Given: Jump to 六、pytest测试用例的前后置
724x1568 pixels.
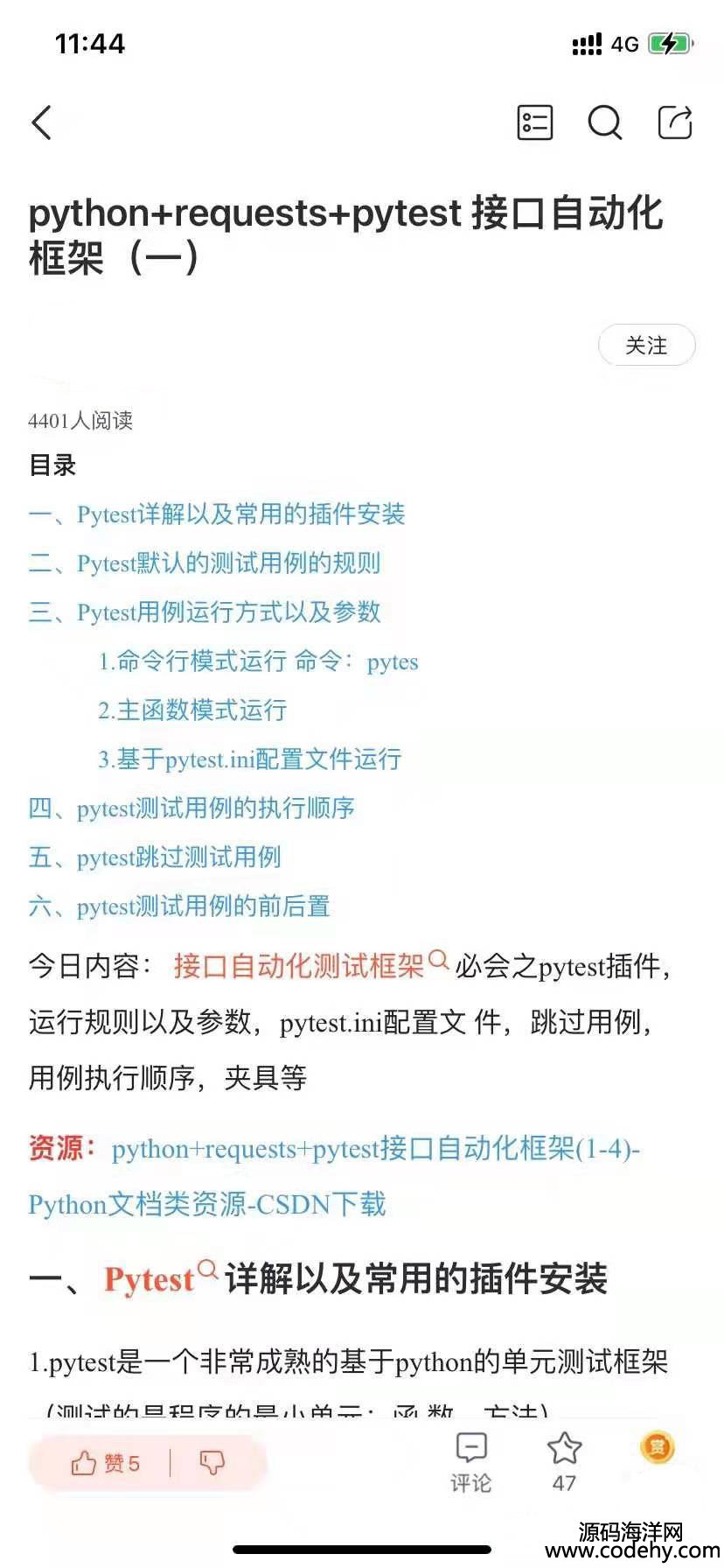Looking at the screenshot, I should [179, 906].
